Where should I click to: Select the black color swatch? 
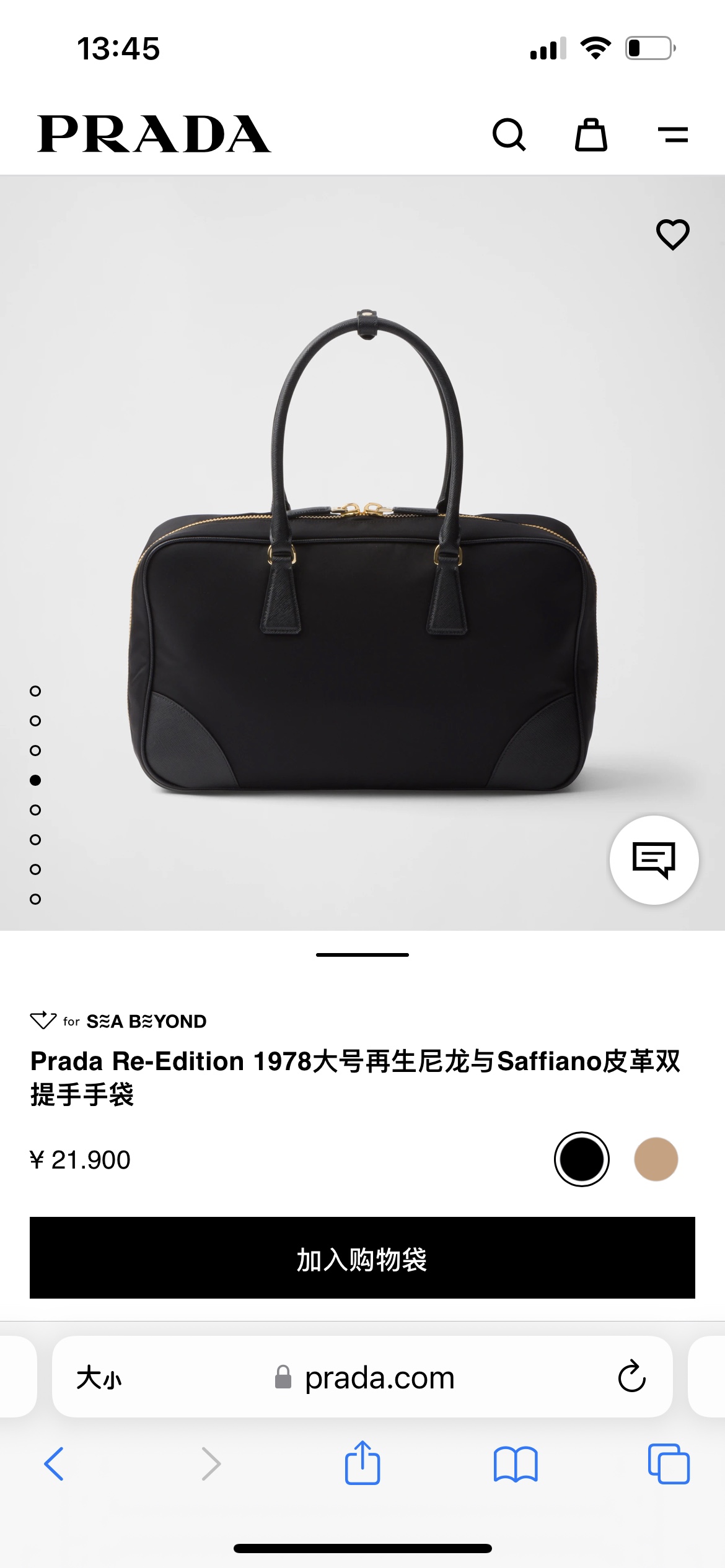click(x=581, y=1159)
